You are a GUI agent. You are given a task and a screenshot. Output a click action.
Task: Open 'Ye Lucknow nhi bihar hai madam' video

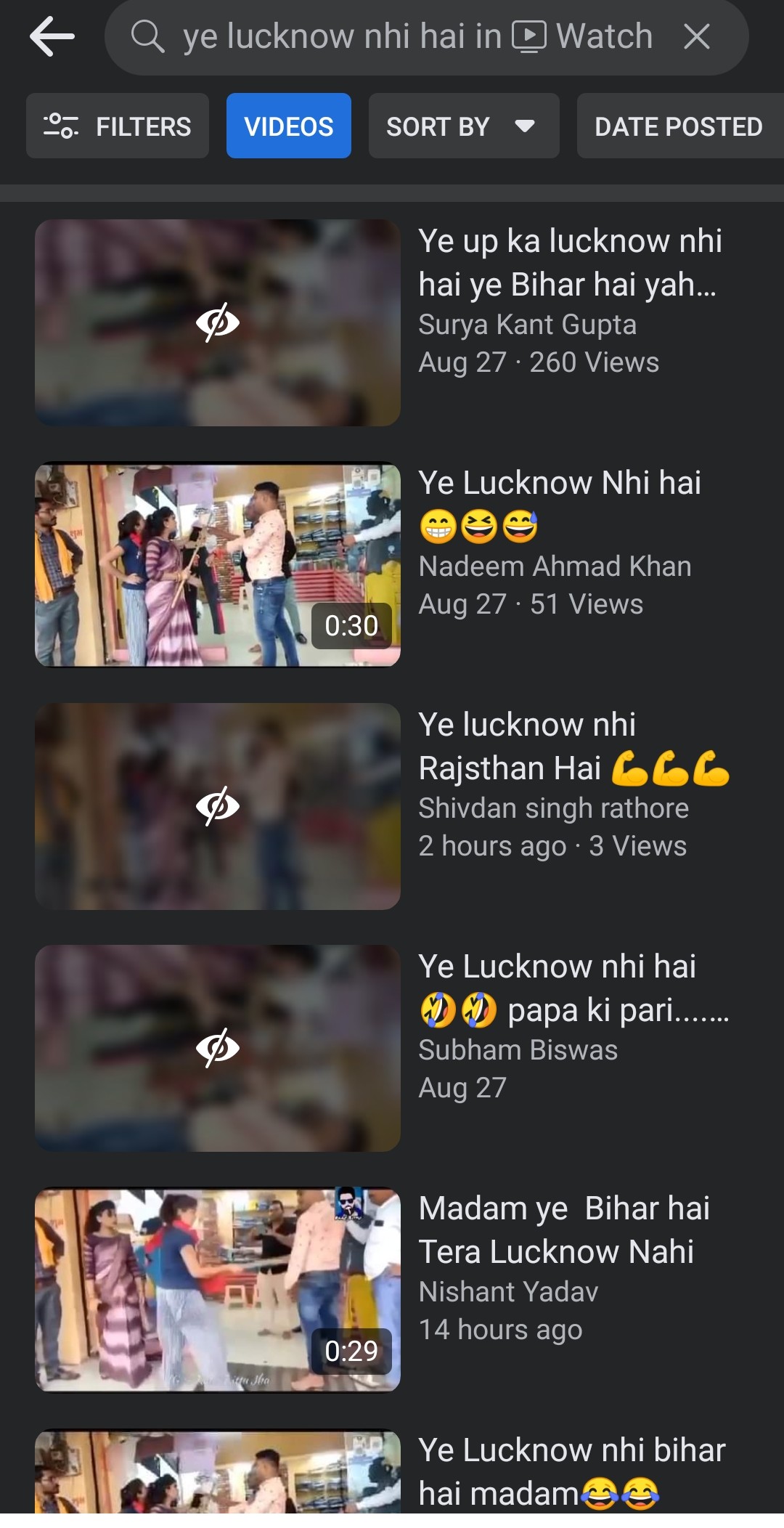tap(218, 1473)
